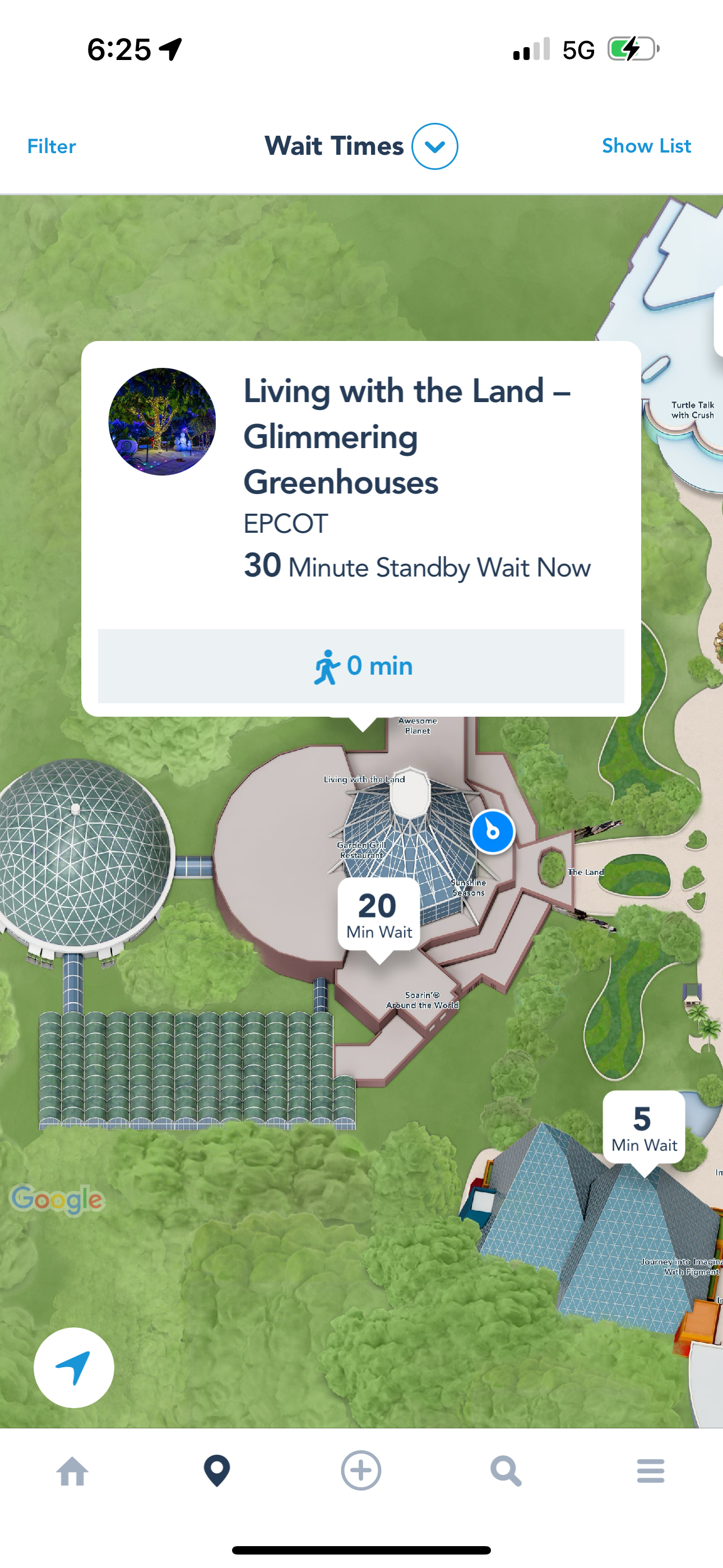Select the 20 Min Wait map marker

[x=378, y=915]
